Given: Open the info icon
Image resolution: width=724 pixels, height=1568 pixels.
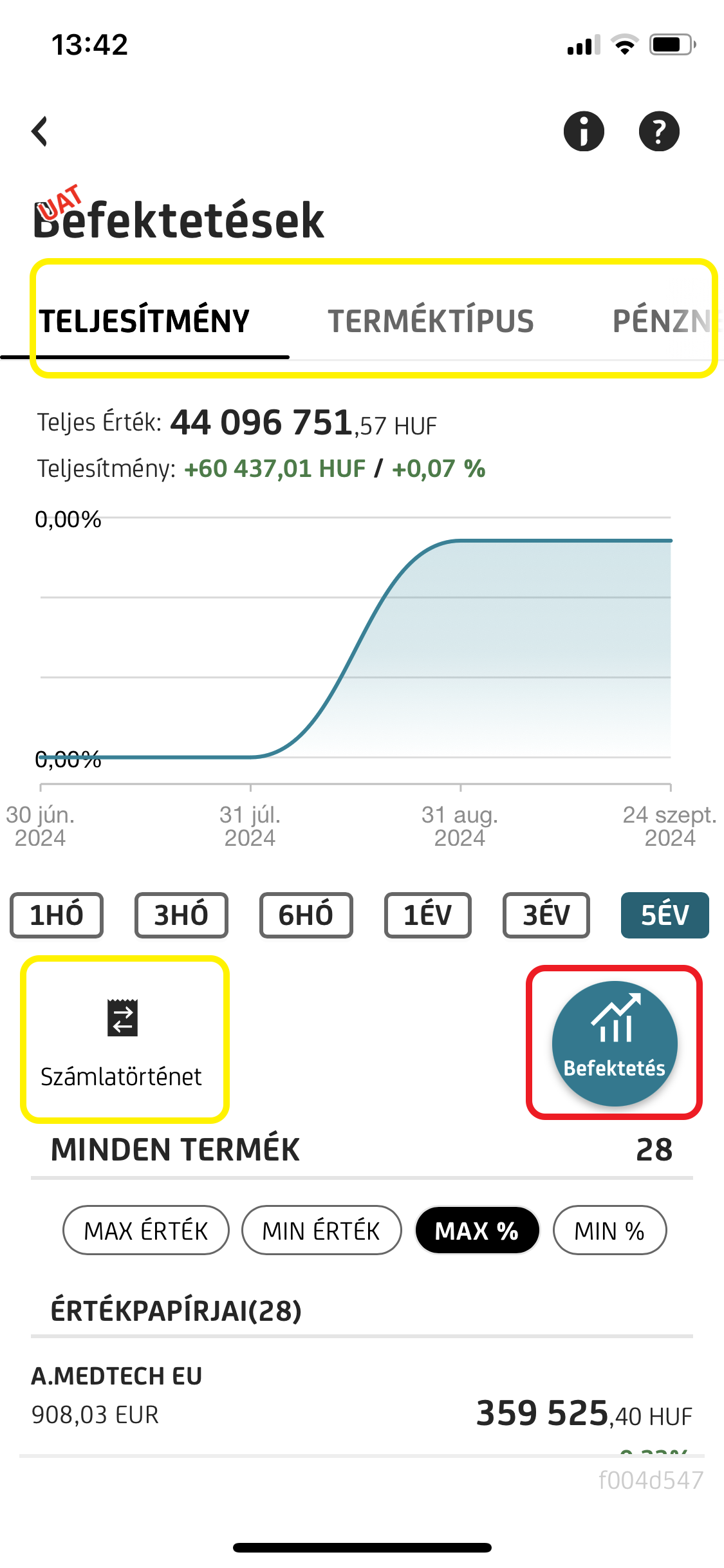Looking at the screenshot, I should 584,131.
